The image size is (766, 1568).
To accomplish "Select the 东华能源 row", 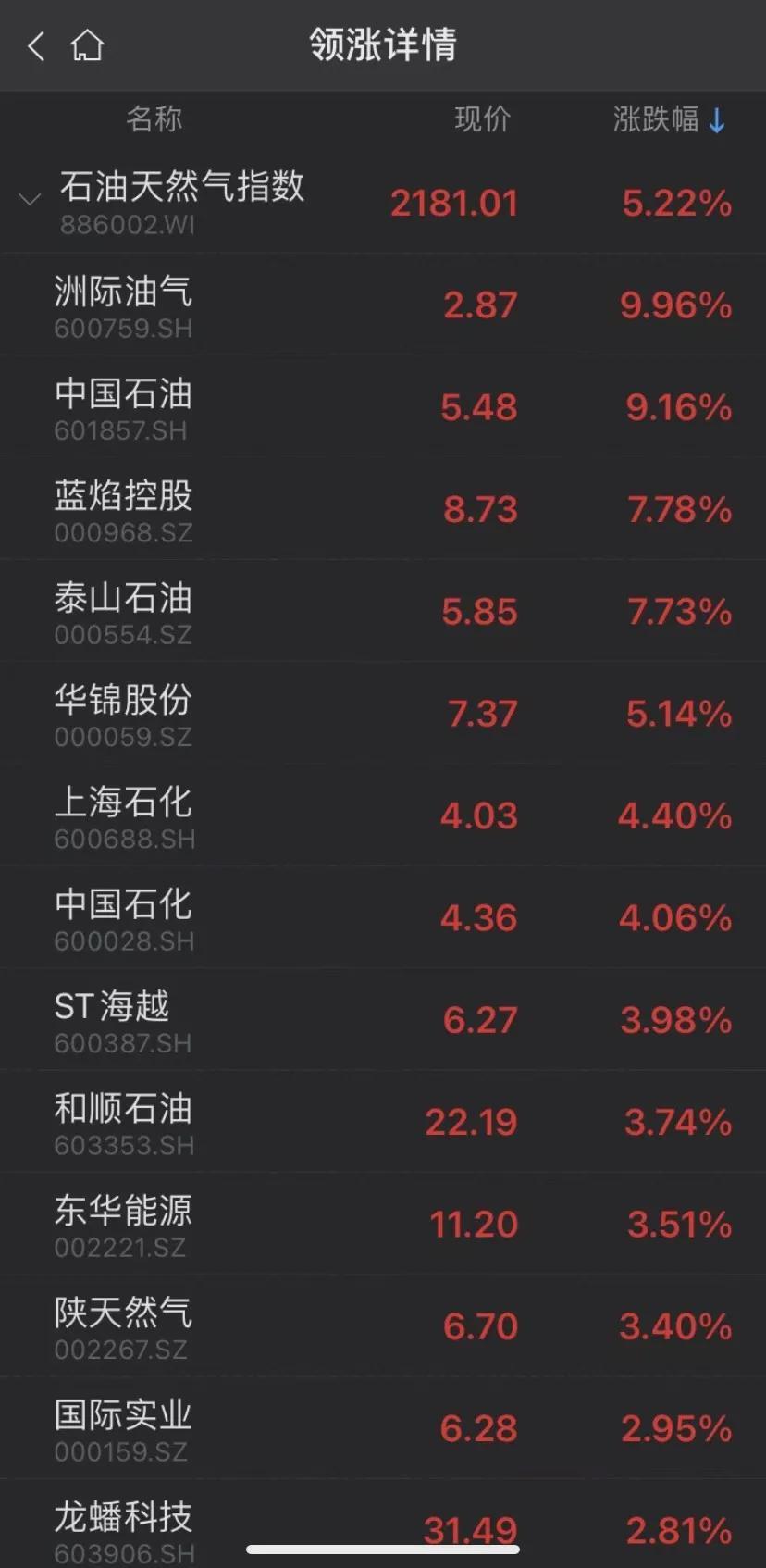I will (x=383, y=1224).
